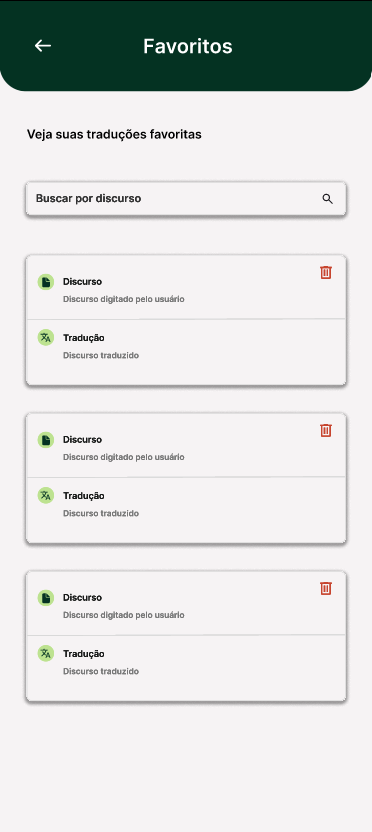This screenshot has height=832, width=372.
Task: Tap the "Buscar por discurso" search field
Action: pyautogui.click(x=186, y=199)
